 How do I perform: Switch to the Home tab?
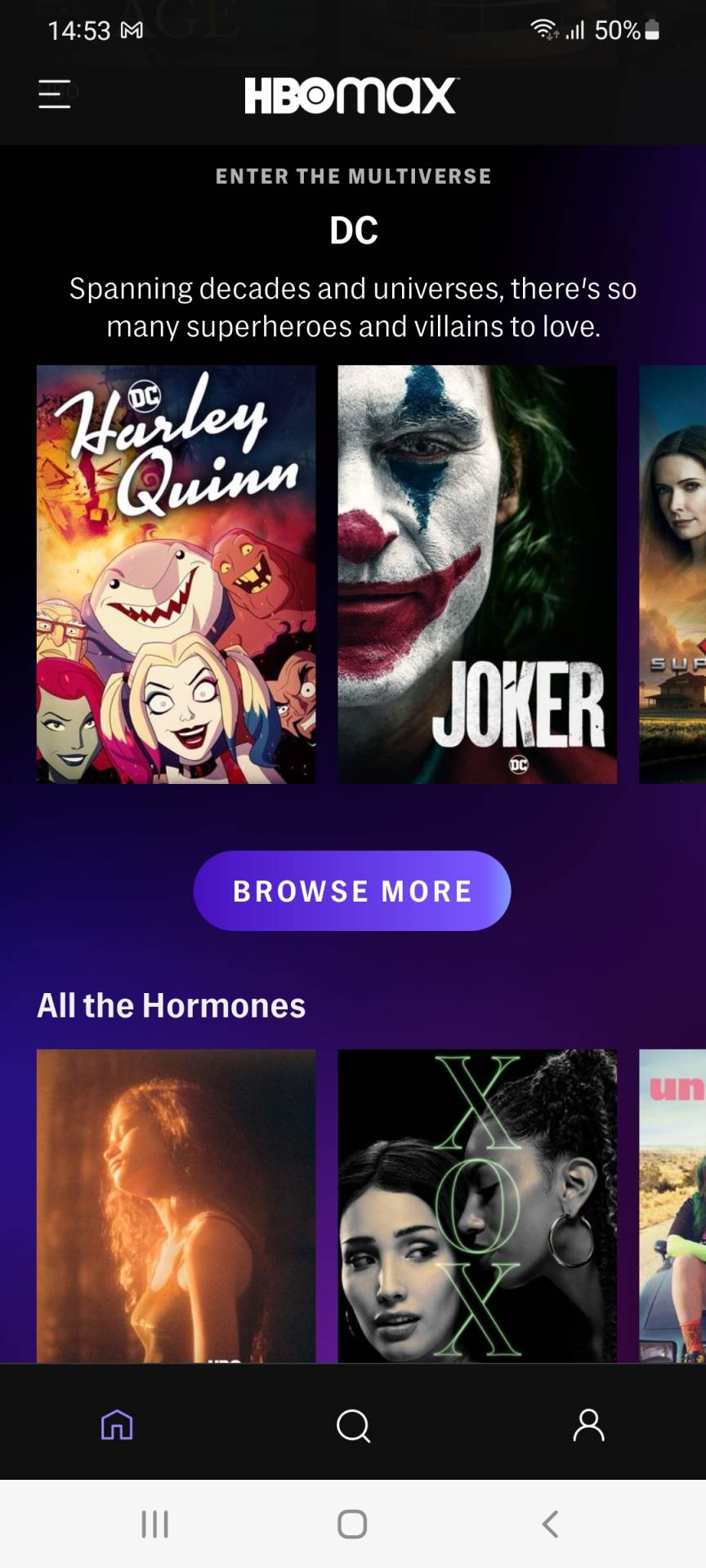pos(117,1425)
